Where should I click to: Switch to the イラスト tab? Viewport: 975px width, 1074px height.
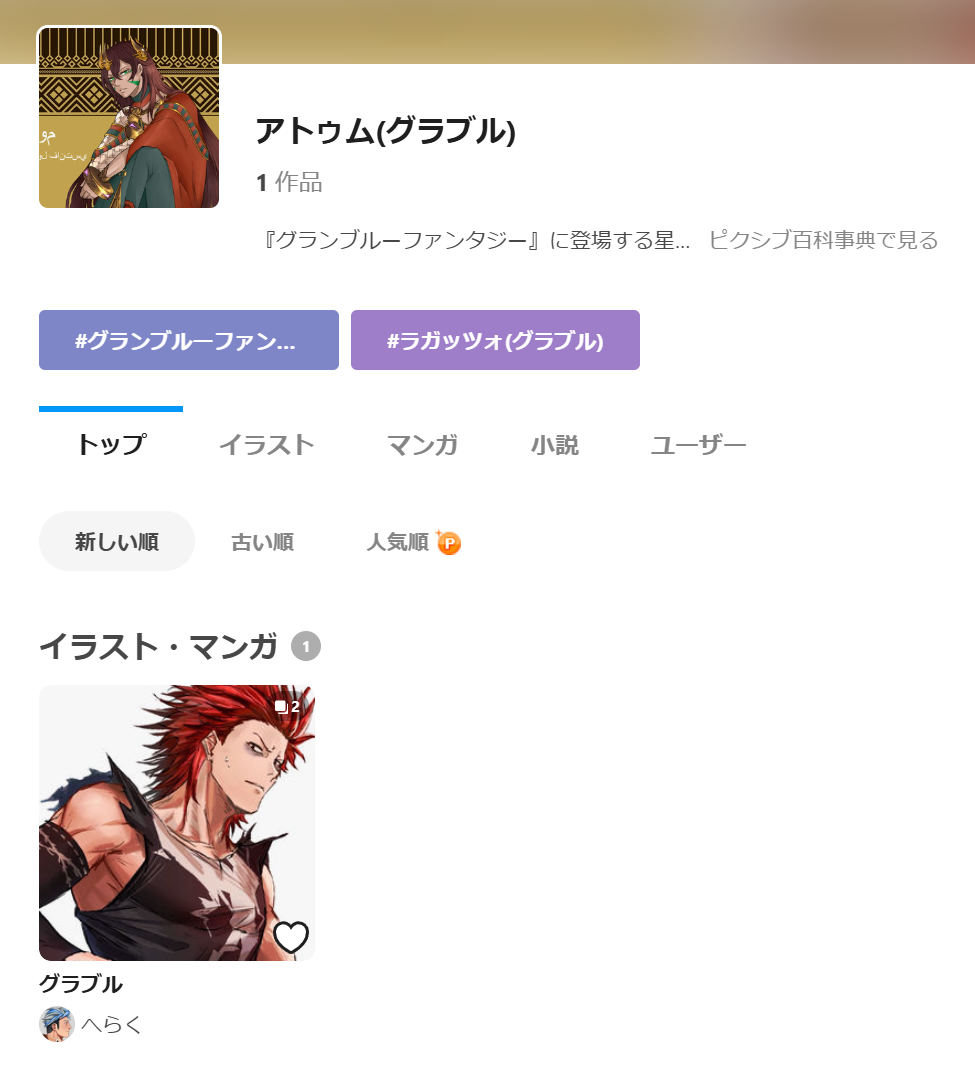pyautogui.click(x=266, y=445)
